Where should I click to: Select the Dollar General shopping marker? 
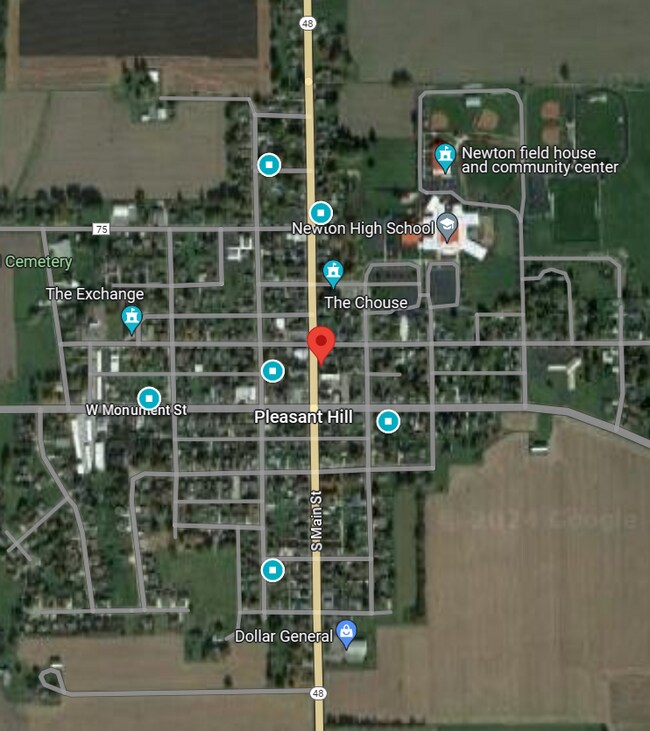346,632
